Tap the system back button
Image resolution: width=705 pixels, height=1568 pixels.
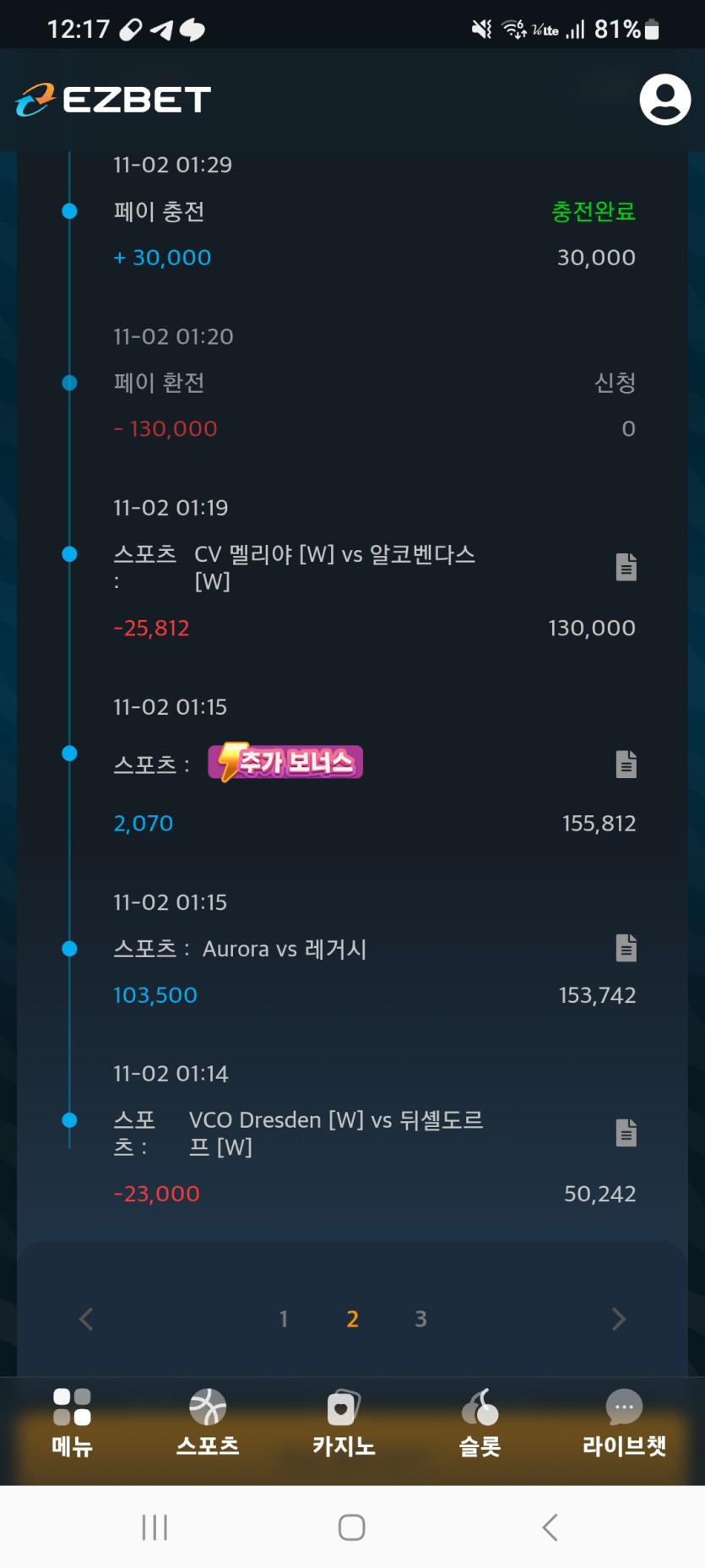pos(550,1527)
